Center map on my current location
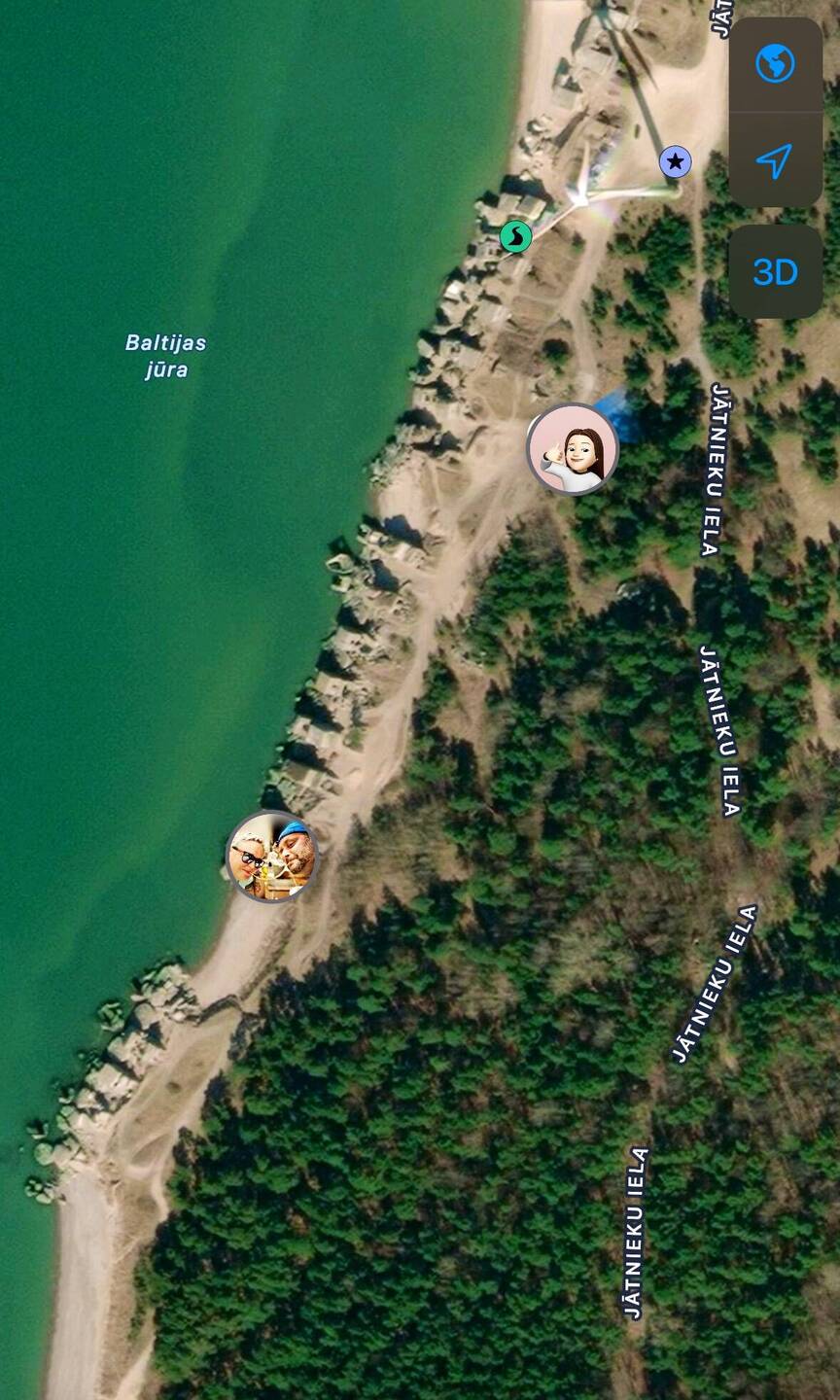The image size is (840, 1400). click(x=775, y=160)
